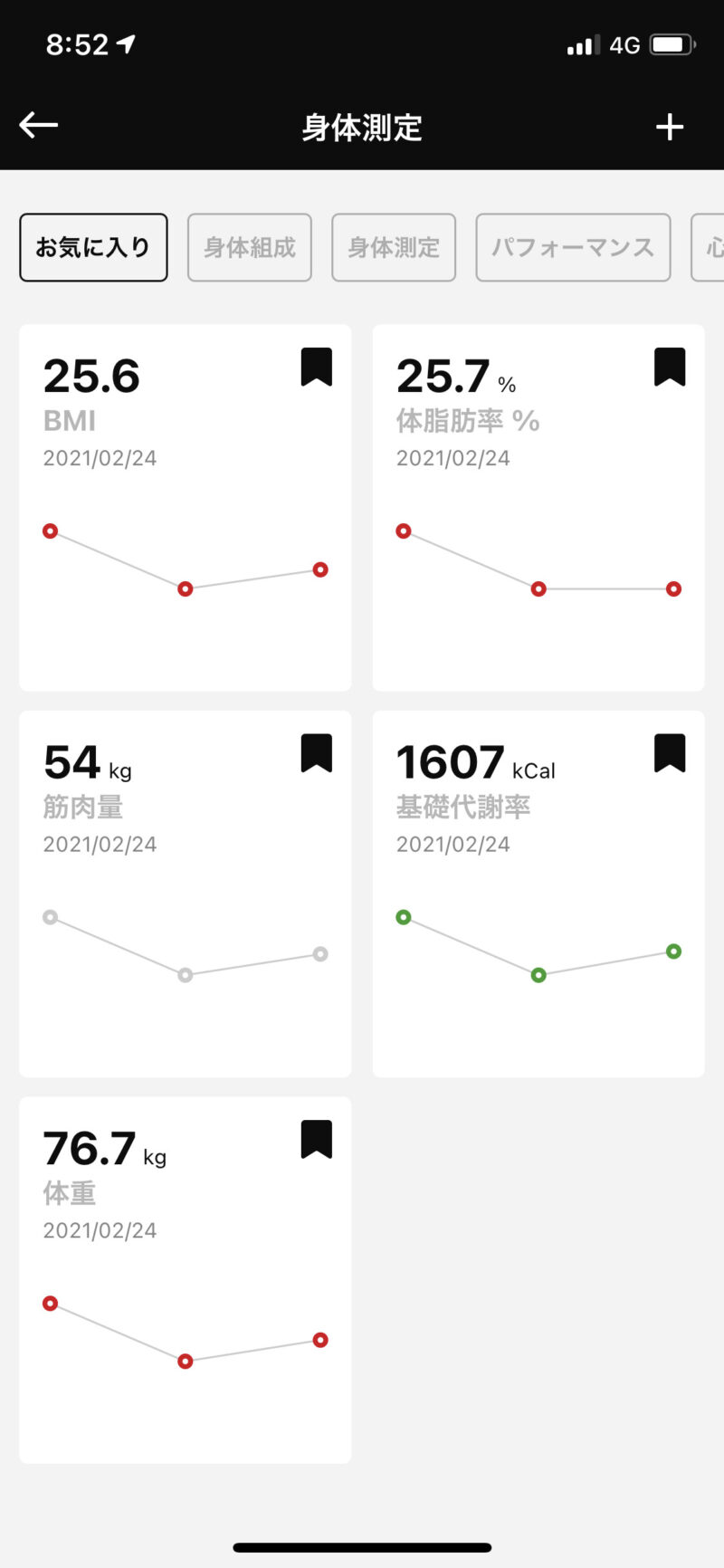
Task: Toggle bookmark on the 体脂肪率 card
Action: (670, 368)
